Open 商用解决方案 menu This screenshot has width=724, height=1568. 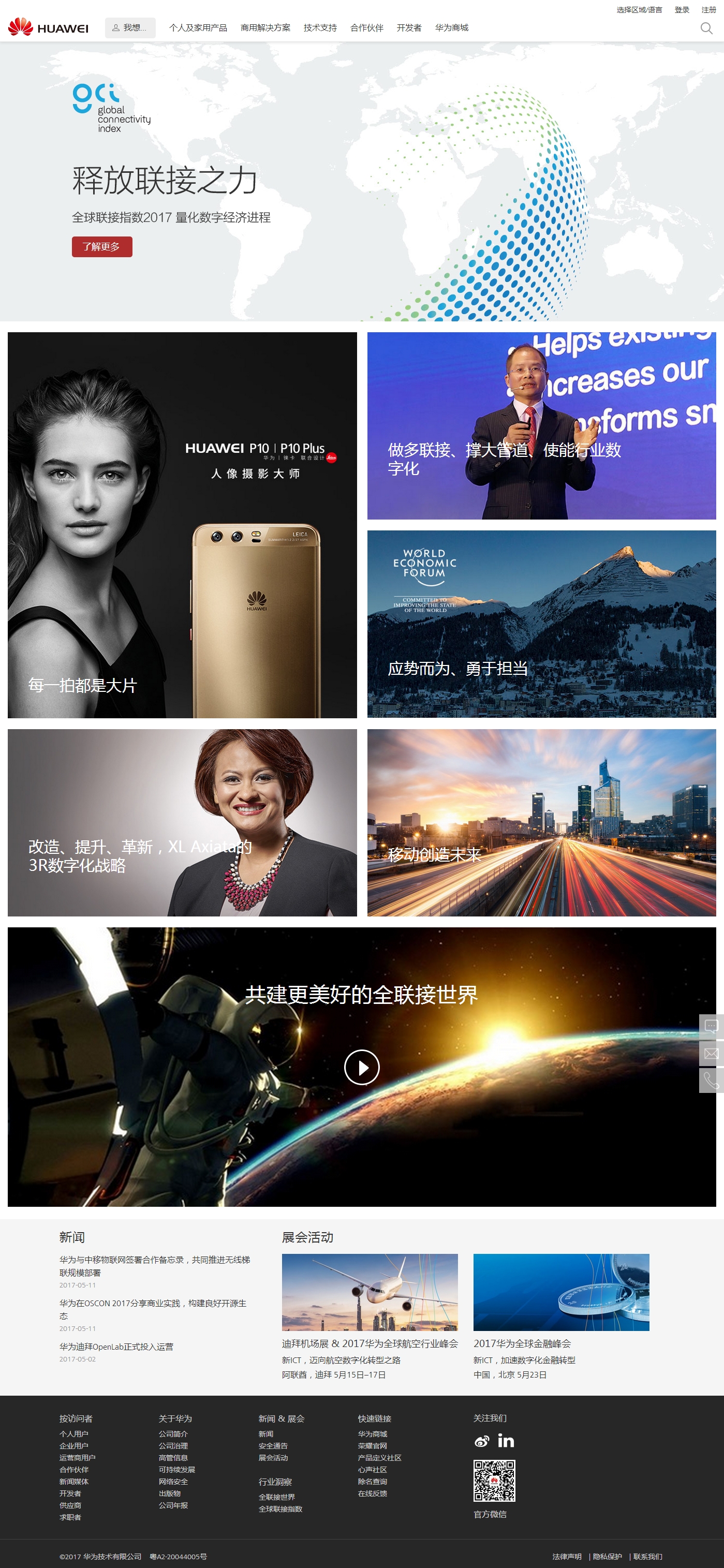pyautogui.click(x=265, y=28)
